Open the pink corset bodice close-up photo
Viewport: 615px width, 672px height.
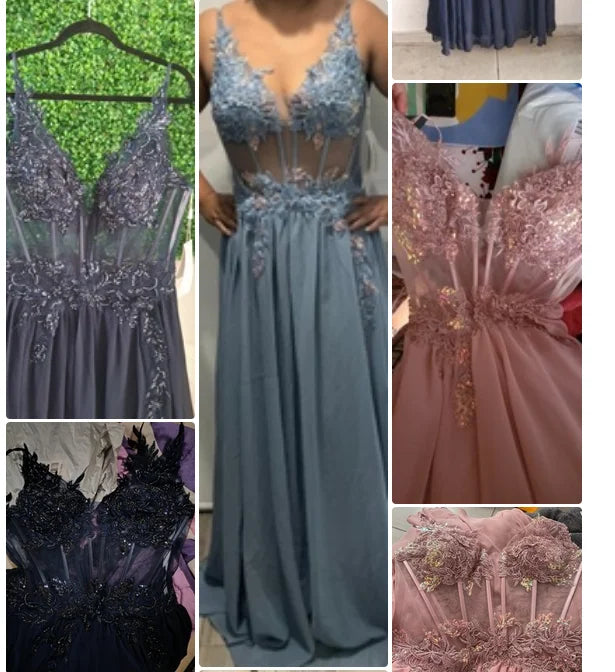click(x=487, y=589)
